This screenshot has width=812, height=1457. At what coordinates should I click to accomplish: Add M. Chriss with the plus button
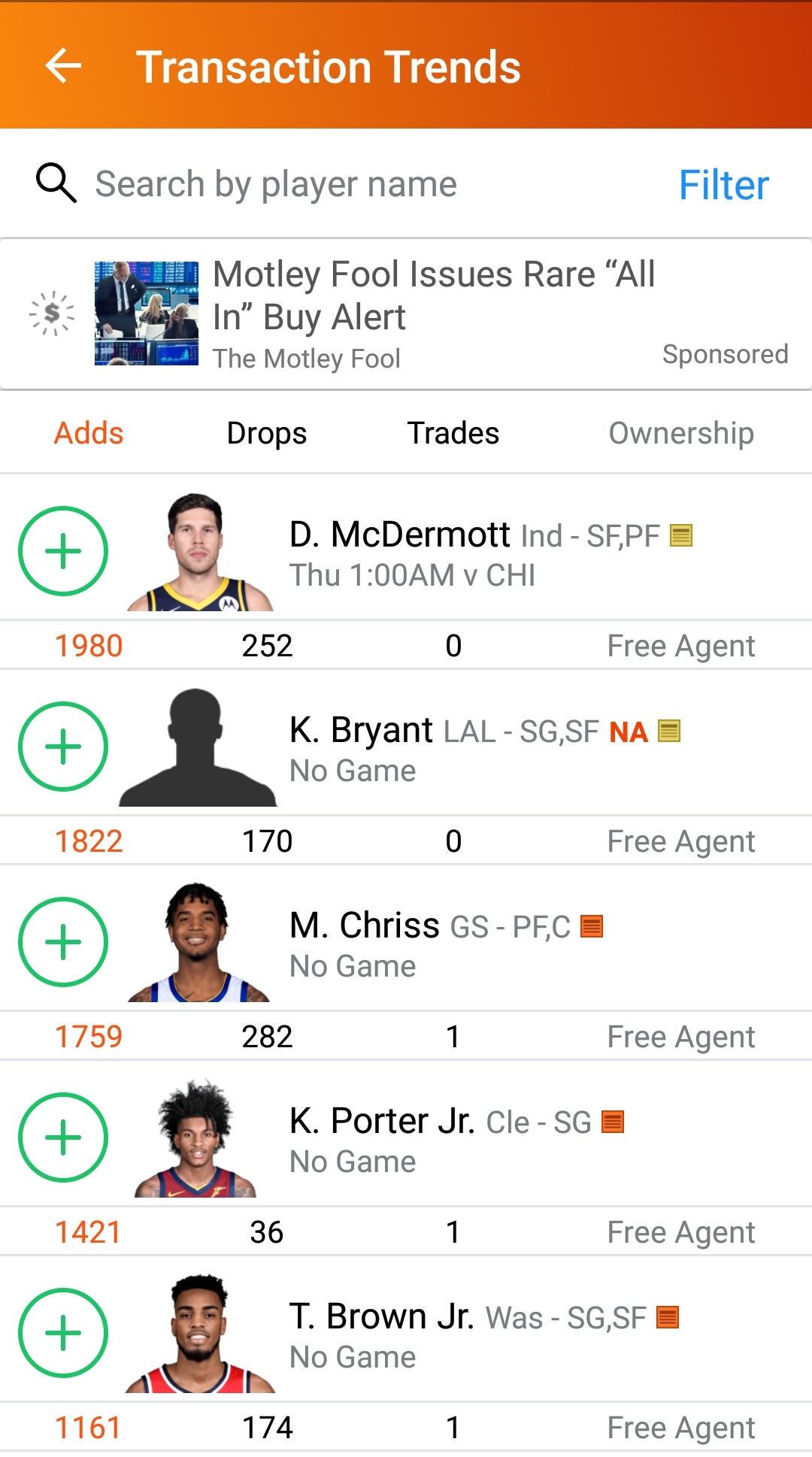click(x=63, y=942)
